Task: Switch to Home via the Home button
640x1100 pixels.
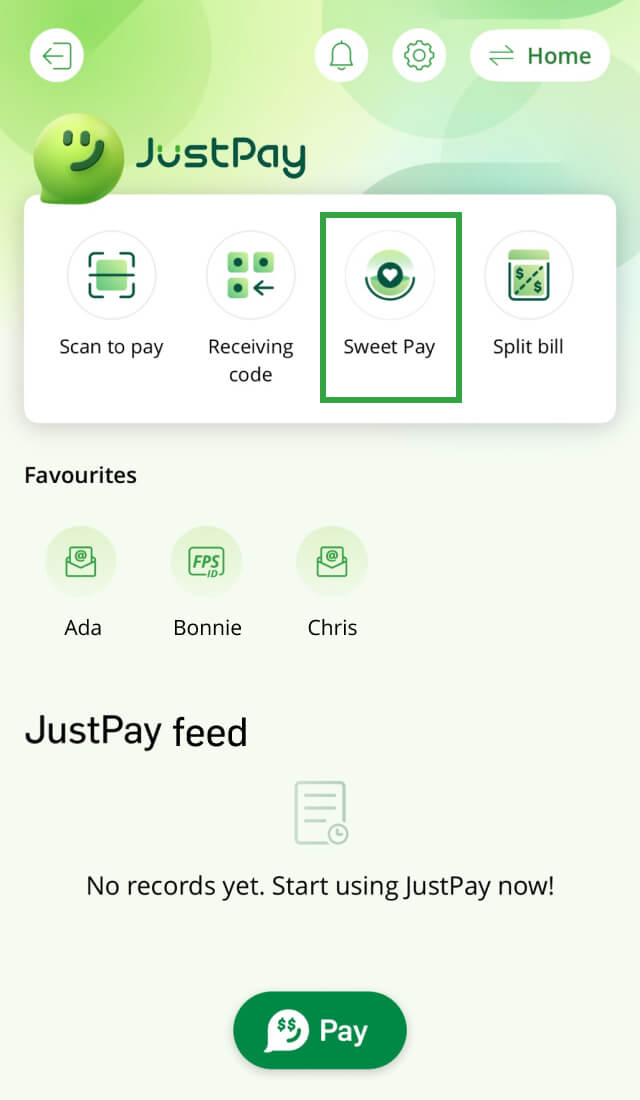Action: click(539, 56)
